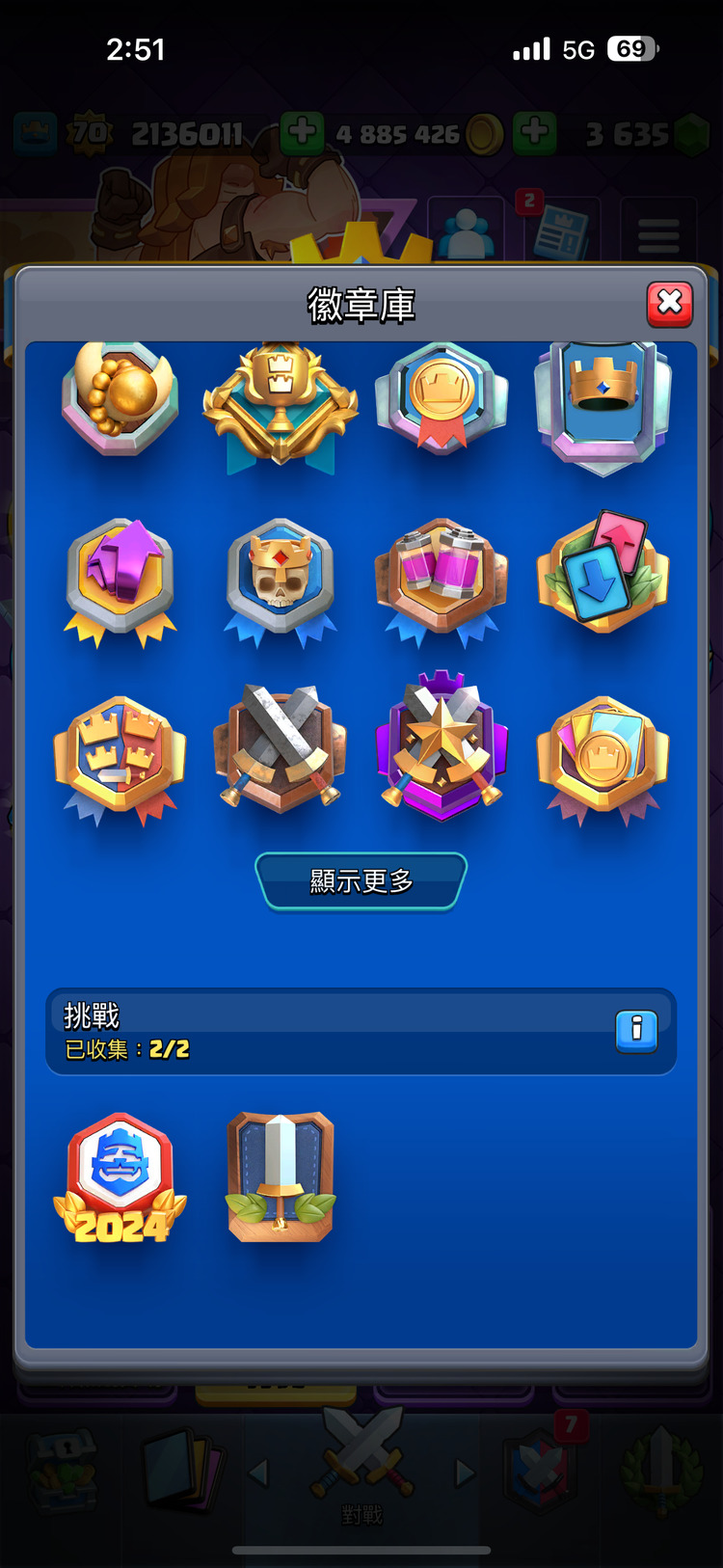View the red and blue arrow cards badge

click(x=602, y=574)
